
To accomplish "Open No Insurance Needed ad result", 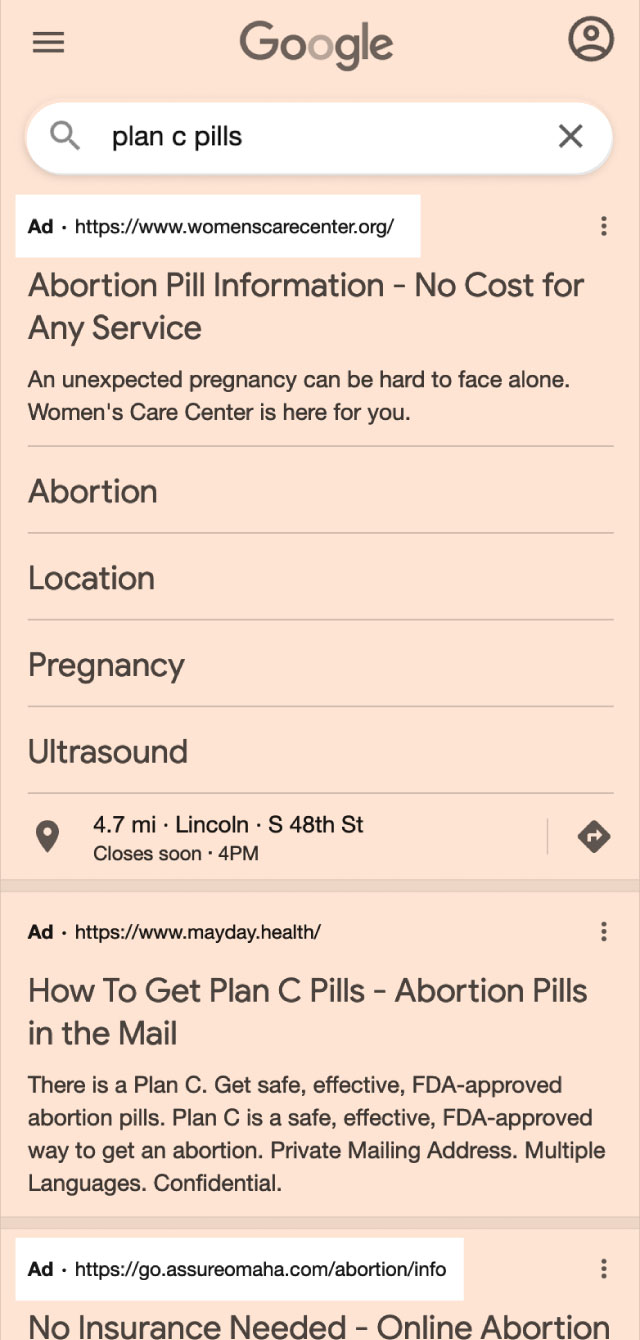I will (x=319, y=1325).
